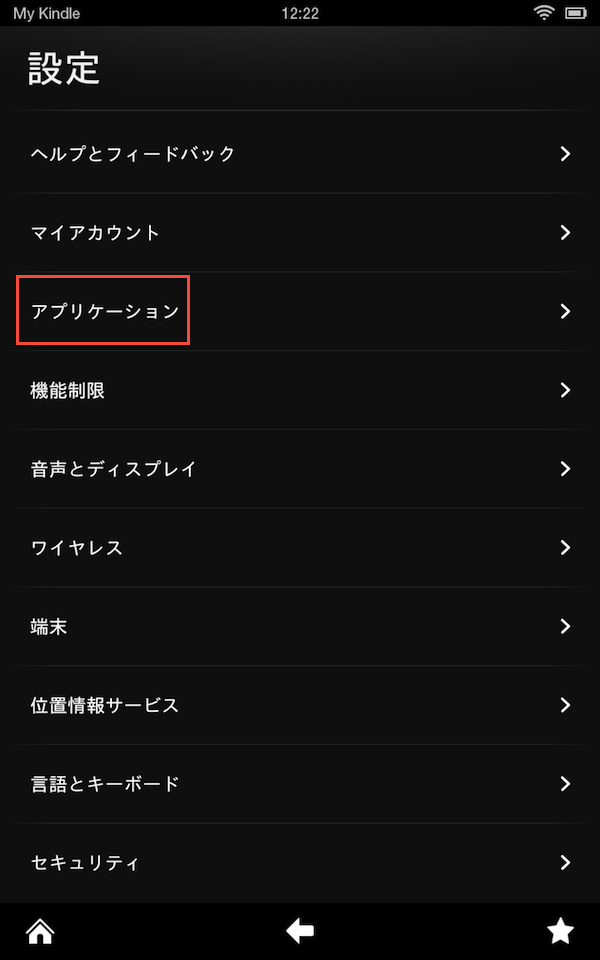Open 位置情報サービス settings

click(300, 705)
